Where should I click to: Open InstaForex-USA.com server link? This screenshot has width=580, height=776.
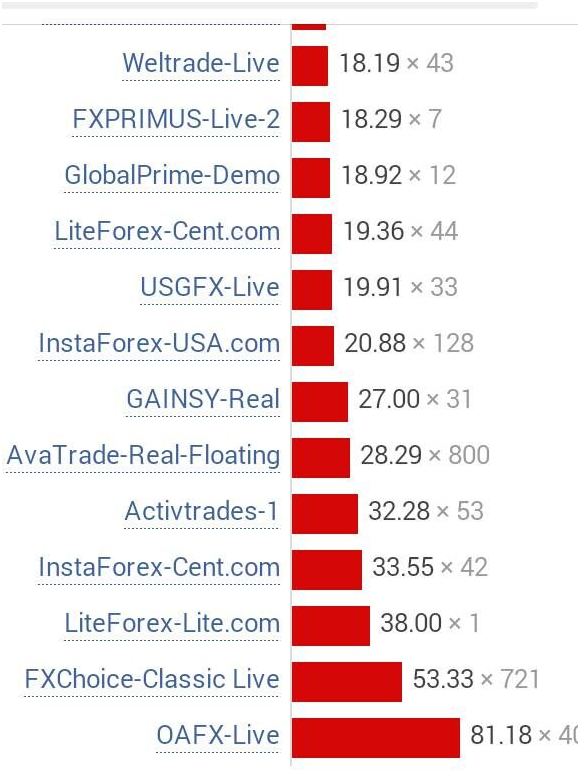159,343
